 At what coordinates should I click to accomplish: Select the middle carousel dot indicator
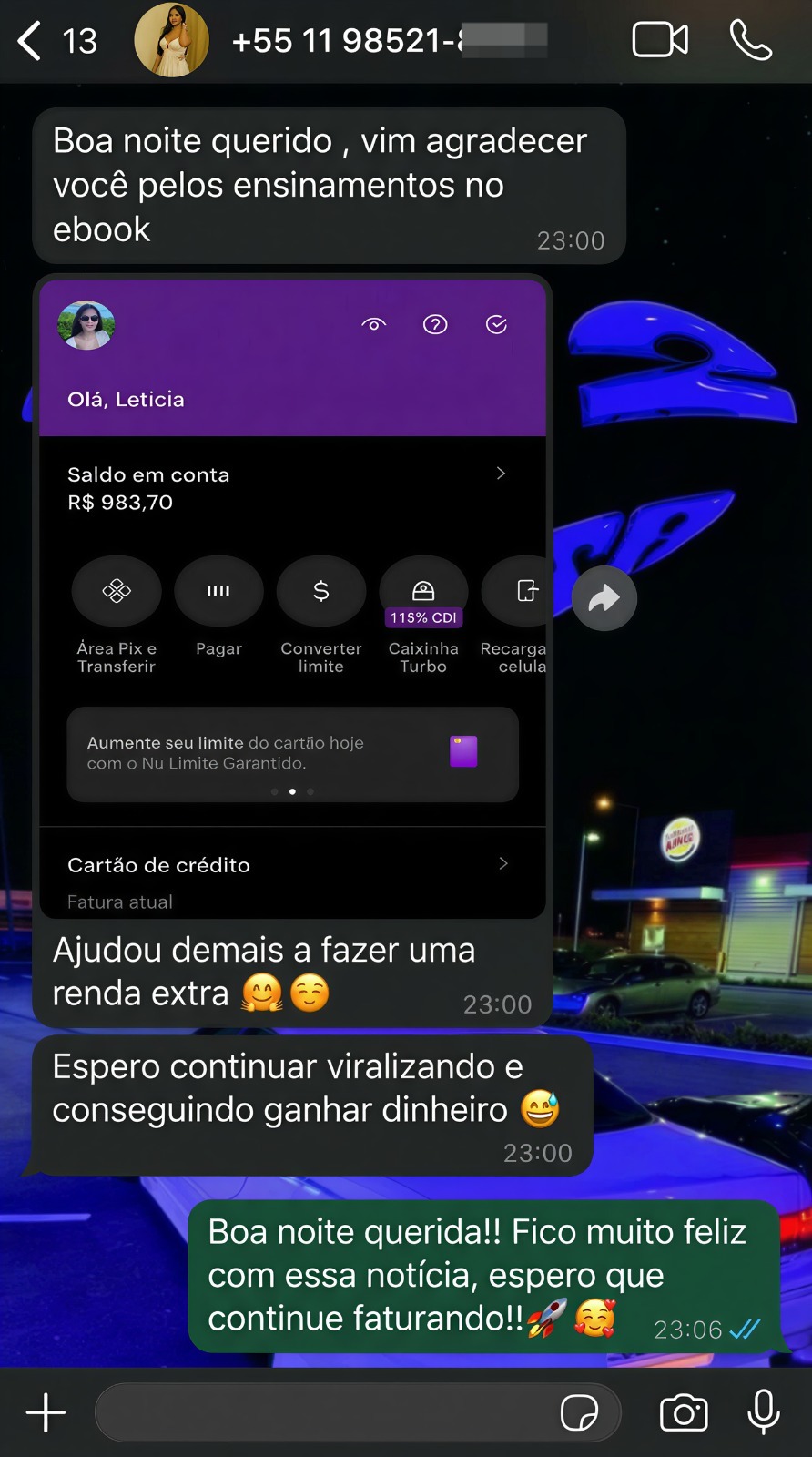292,792
